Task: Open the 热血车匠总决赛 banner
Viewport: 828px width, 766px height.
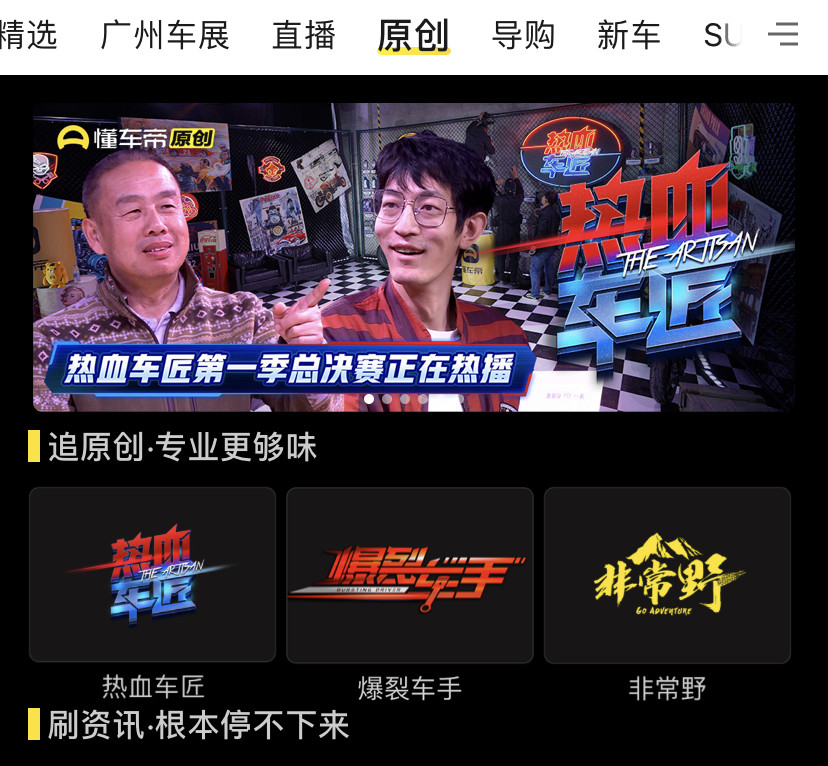Action: pyautogui.click(x=414, y=257)
